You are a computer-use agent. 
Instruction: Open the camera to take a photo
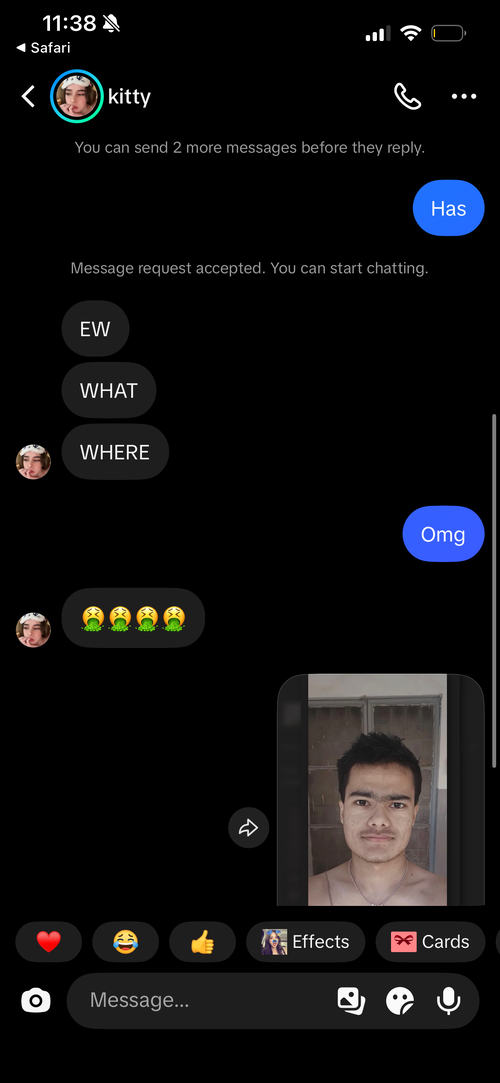(x=36, y=1000)
